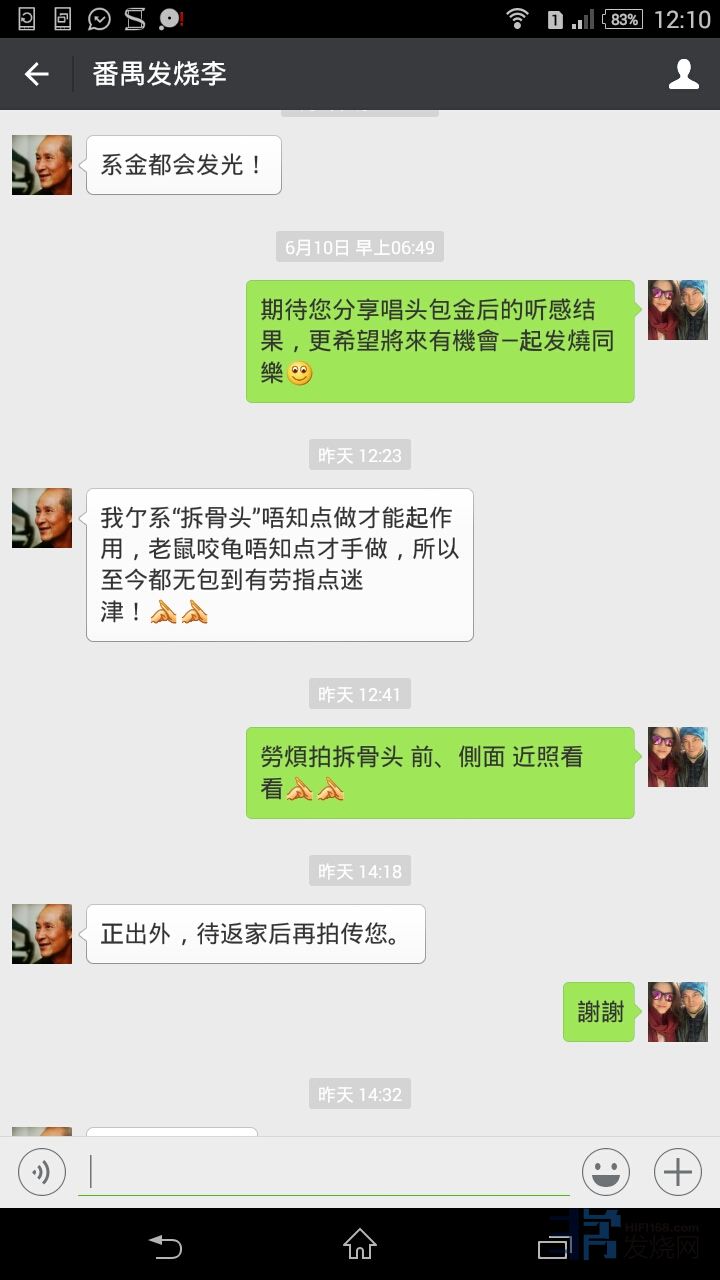Image resolution: width=720 pixels, height=1280 pixels.
Task: Switch to voice message input
Action: click(x=42, y=1172)
